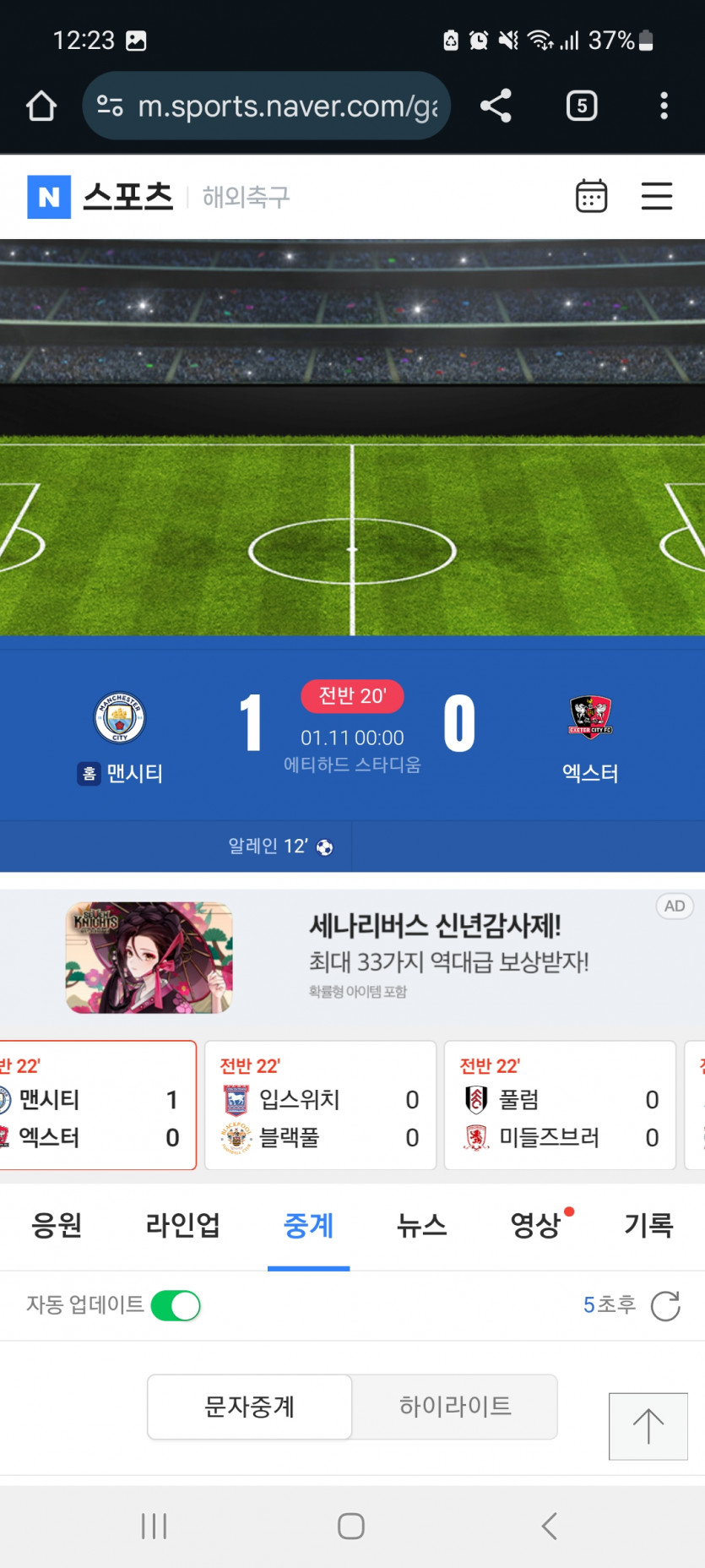Open the 입스위치 vs 블랙풀 match card
The height and width of the screenshot is (1568, 705).
click(320, 1104)
